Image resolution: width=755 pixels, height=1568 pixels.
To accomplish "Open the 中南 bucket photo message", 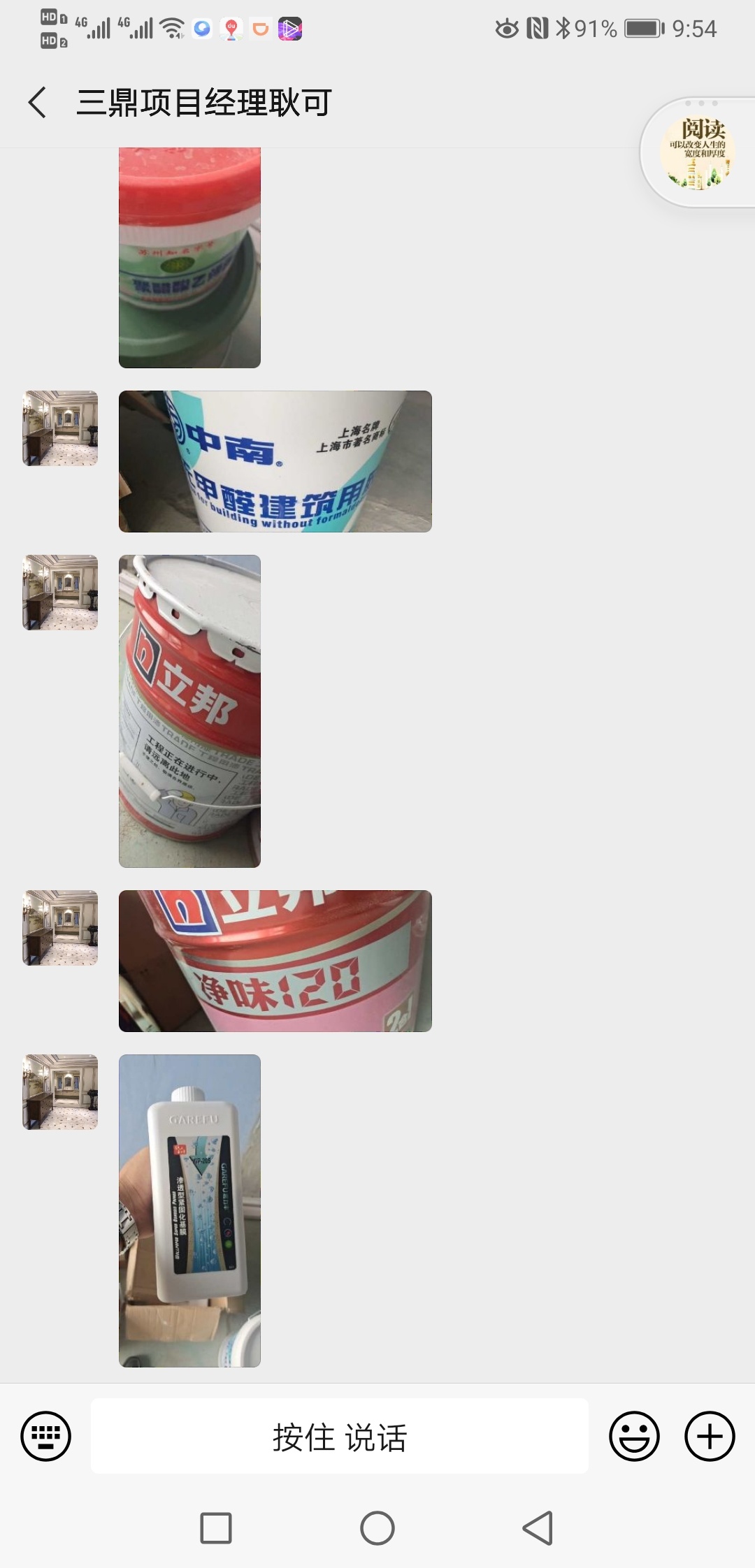I will click(275, 461).
